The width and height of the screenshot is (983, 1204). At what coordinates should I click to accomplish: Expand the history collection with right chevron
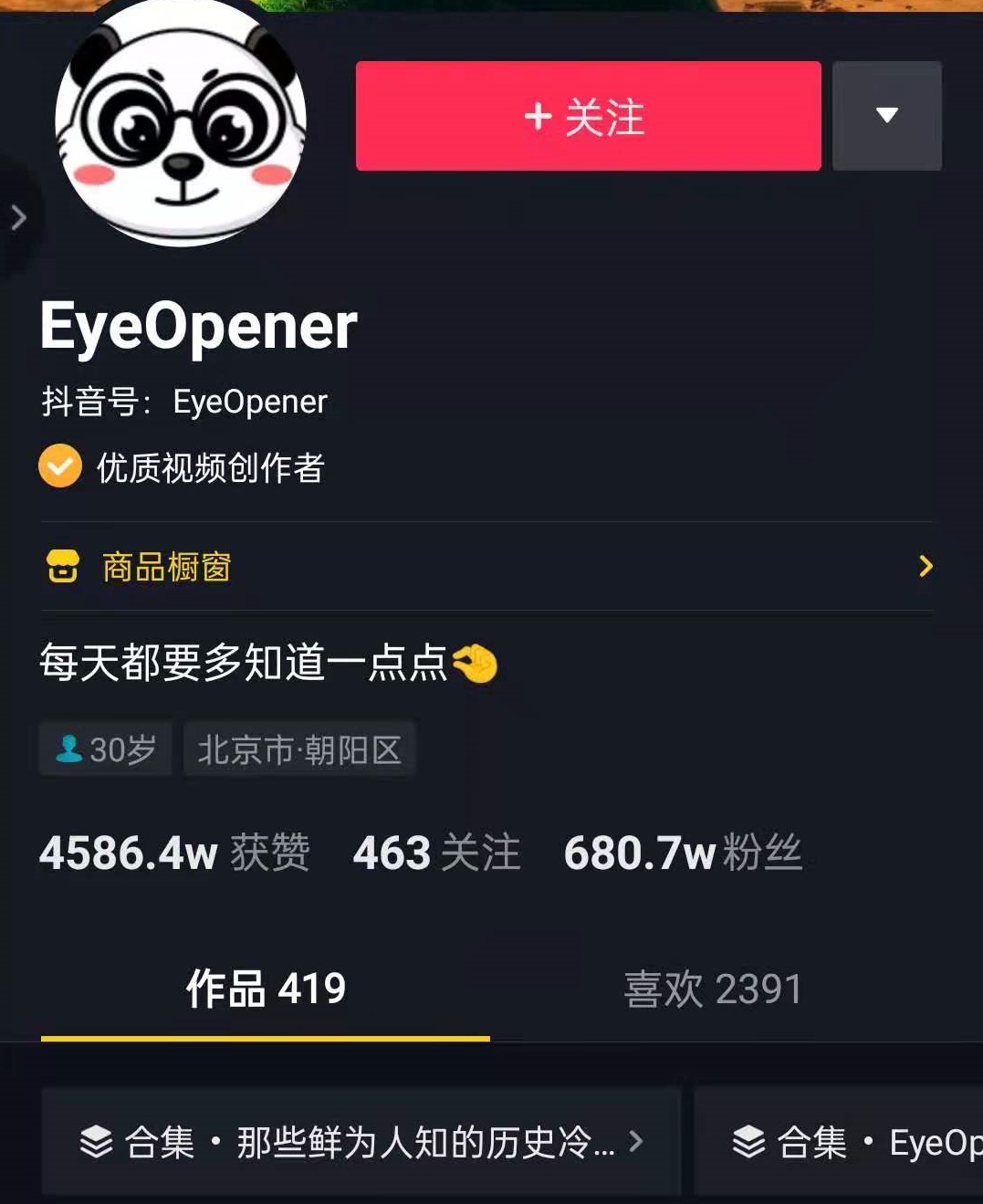click(637, 1141)
